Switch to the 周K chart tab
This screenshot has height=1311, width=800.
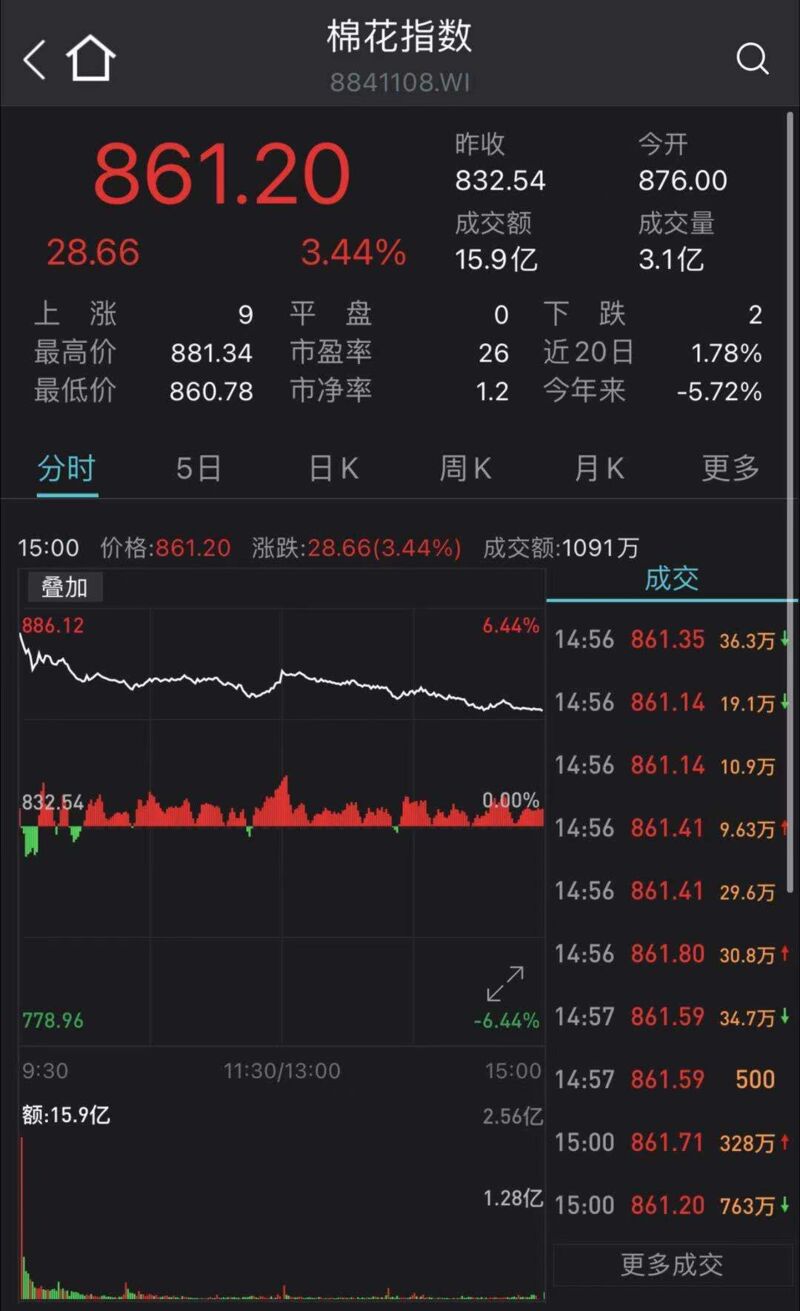465,468
